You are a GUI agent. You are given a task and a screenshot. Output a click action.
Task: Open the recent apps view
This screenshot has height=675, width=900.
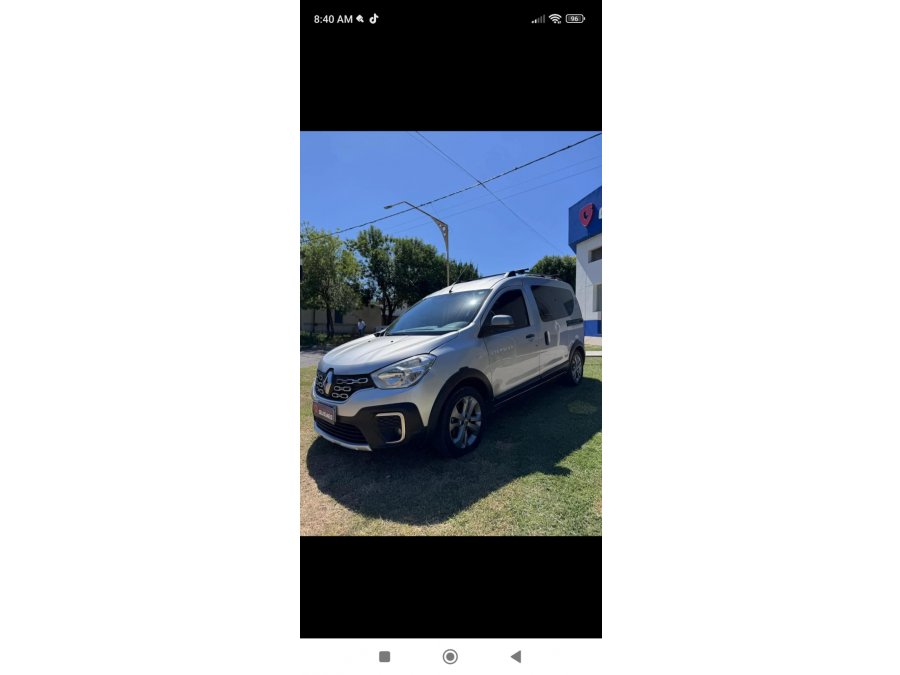point(384,657)
